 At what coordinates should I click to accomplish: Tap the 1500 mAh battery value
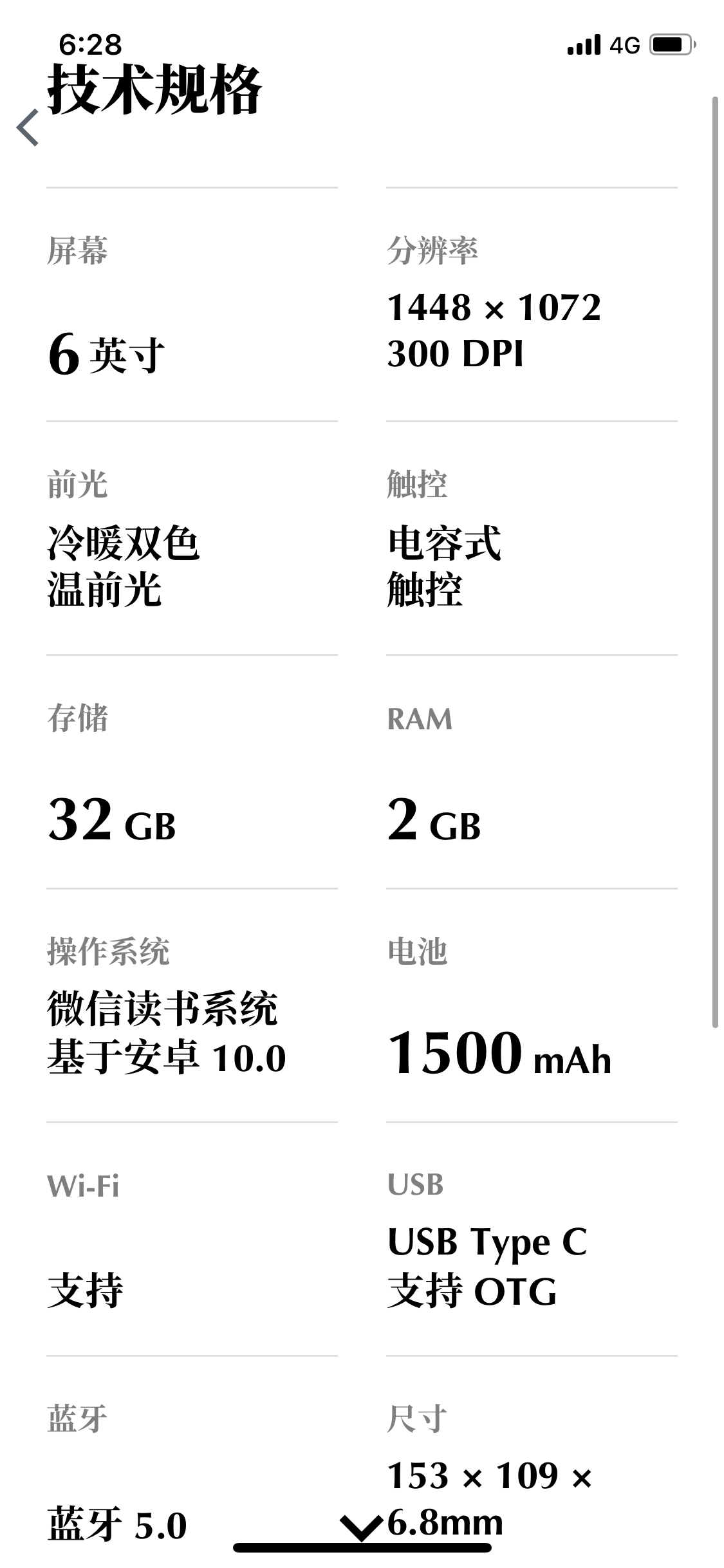point(500,1054)
